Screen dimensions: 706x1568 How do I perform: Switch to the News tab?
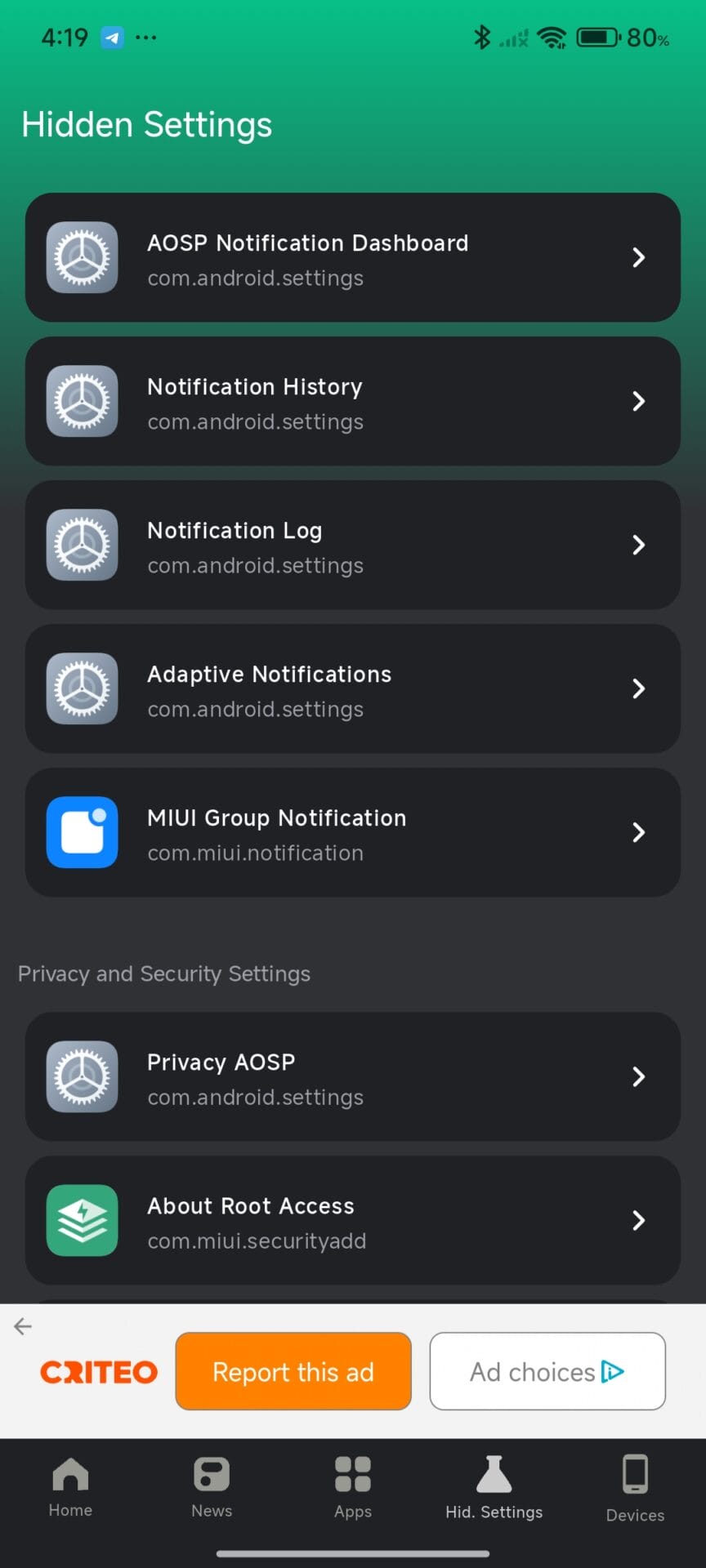(x=212, y=1488)
